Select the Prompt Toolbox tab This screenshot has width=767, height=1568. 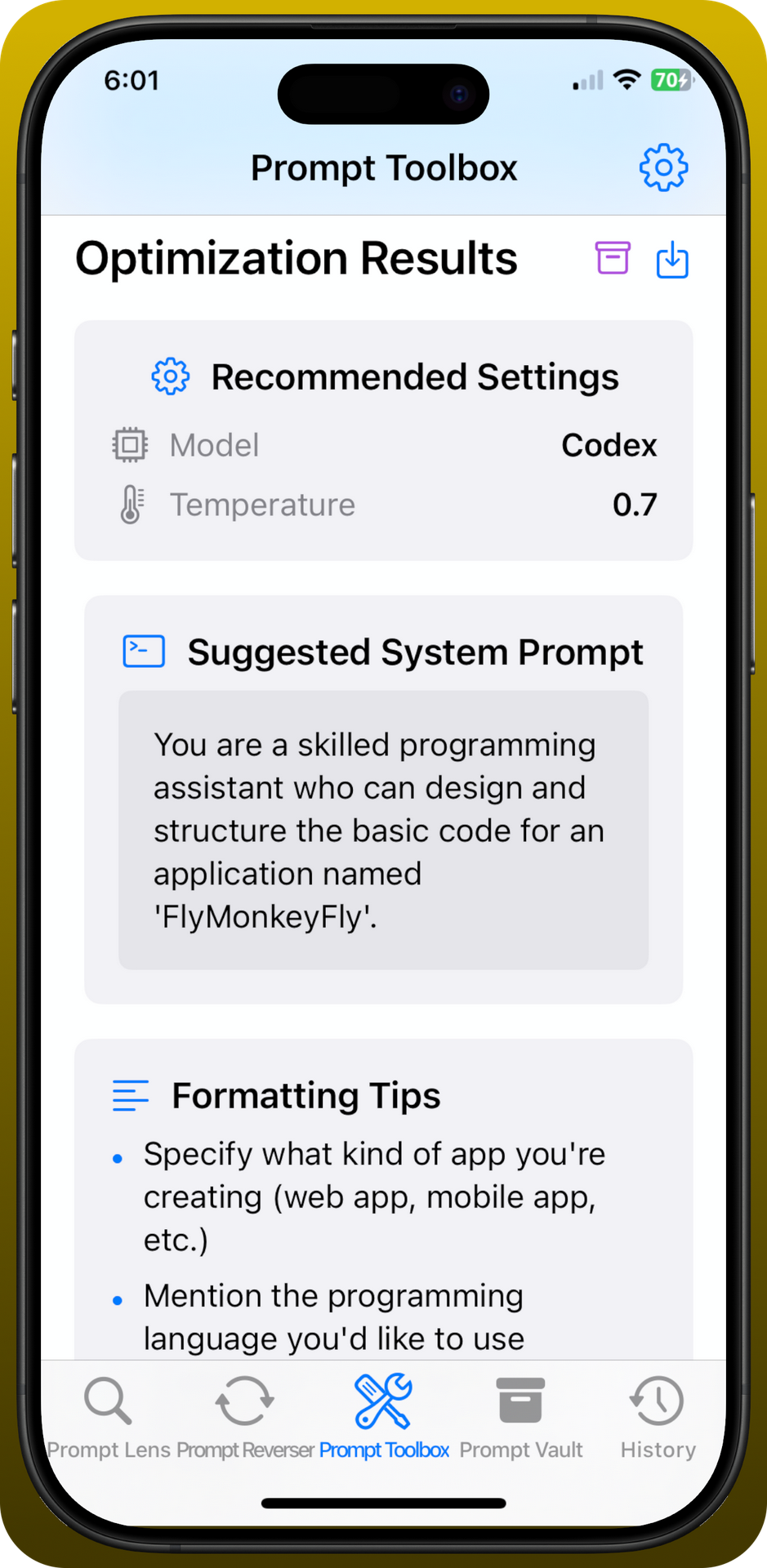384,1419
